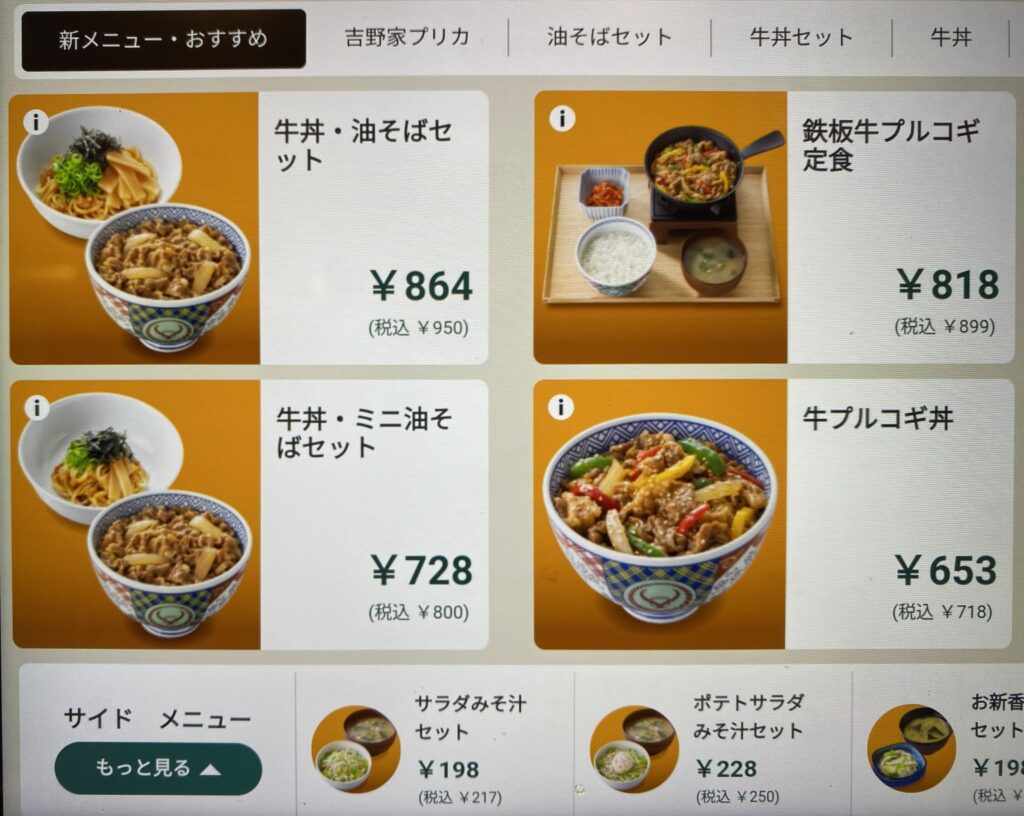Open info icon on 牛プルコギ丼

[562, 407]
